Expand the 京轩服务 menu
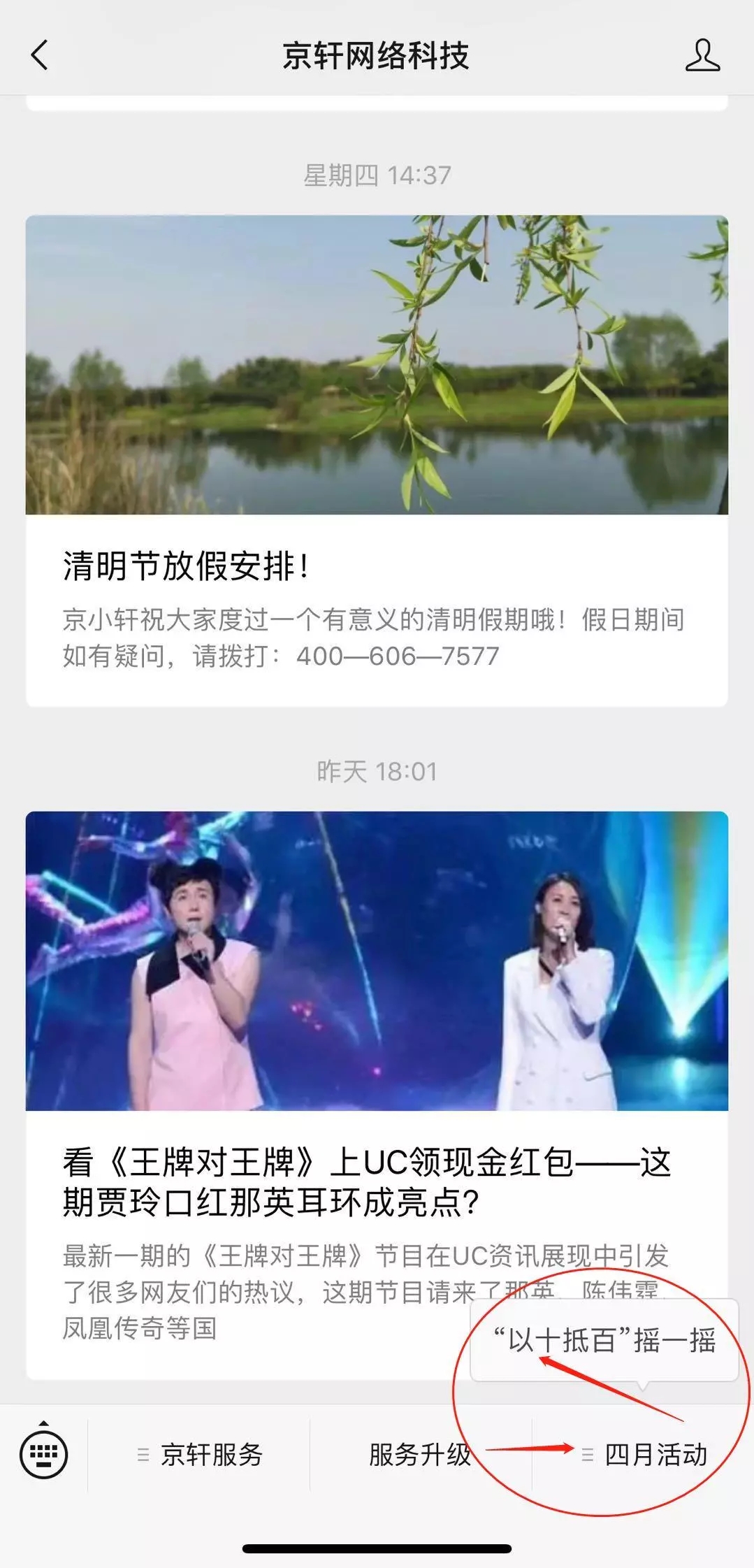Screen dimensions: 754x1568 point(200,1455)
